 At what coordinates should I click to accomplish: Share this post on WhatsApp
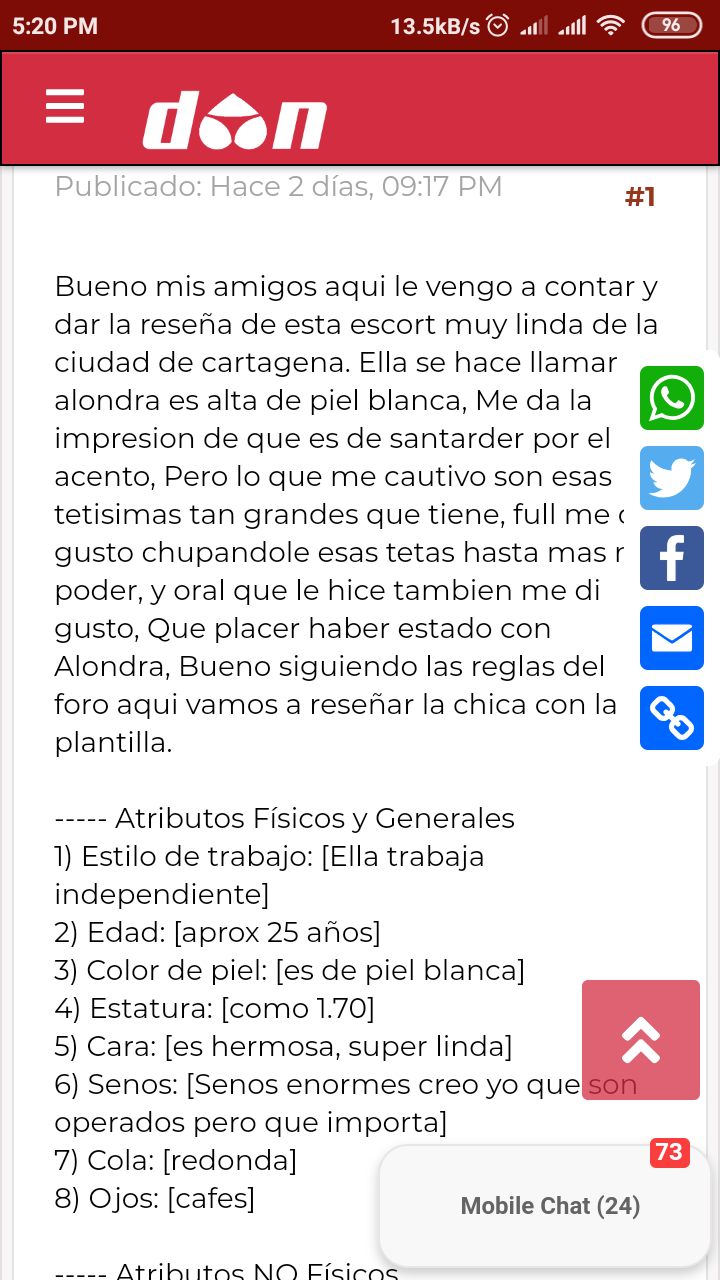pos(672,398)
